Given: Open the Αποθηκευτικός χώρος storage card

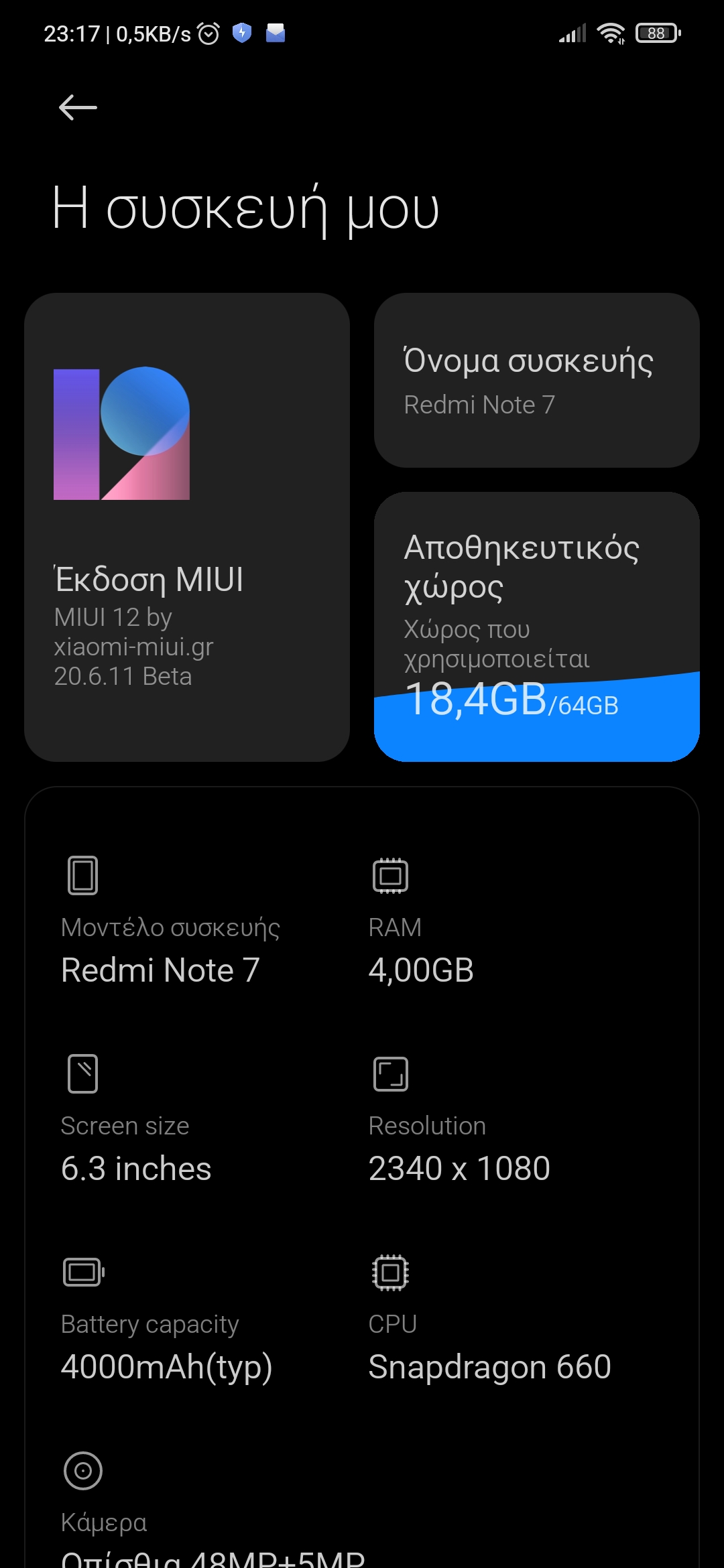Looking at the screenshot, I should point(536,627).
